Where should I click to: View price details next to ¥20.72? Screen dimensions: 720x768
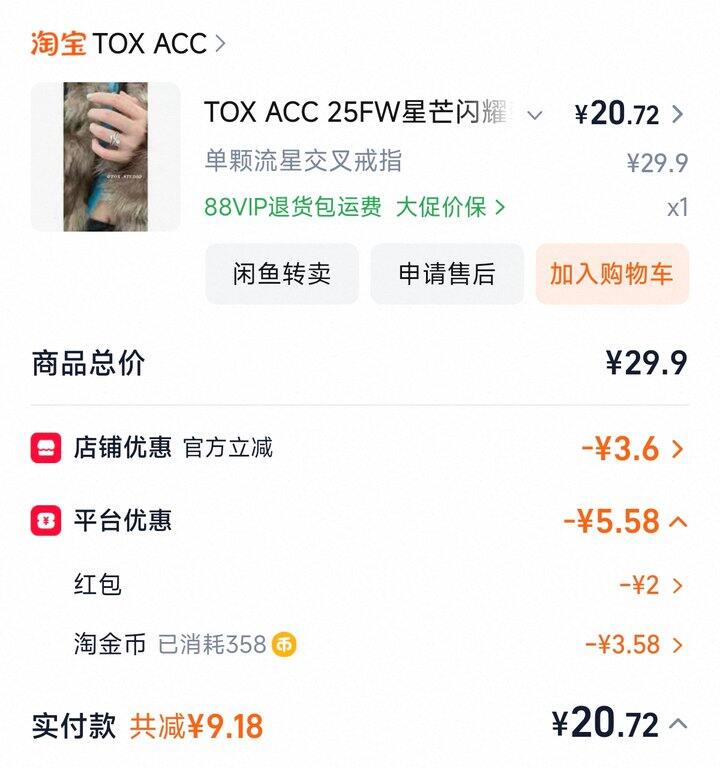coord(678,114)
